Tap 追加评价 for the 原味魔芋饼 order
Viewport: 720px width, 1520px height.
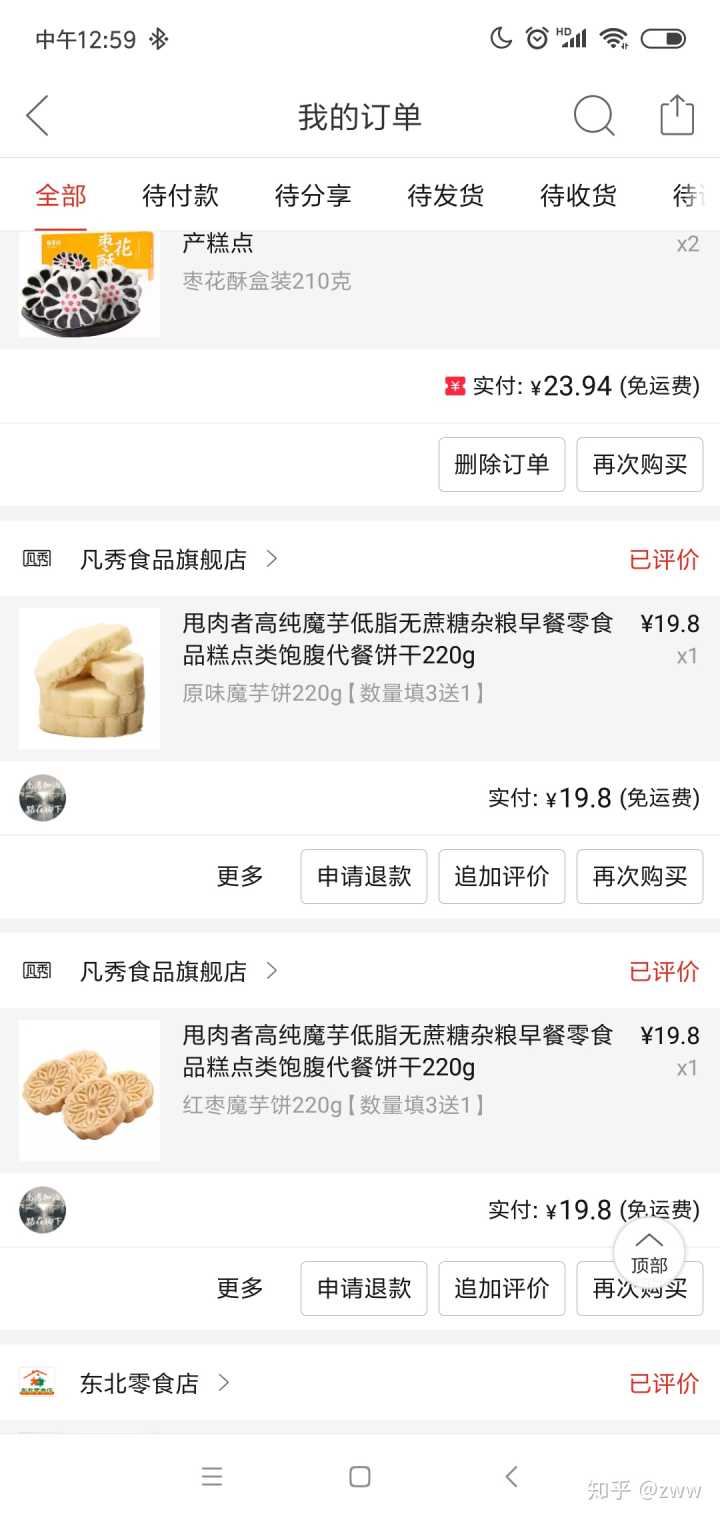tap(502, 877)
